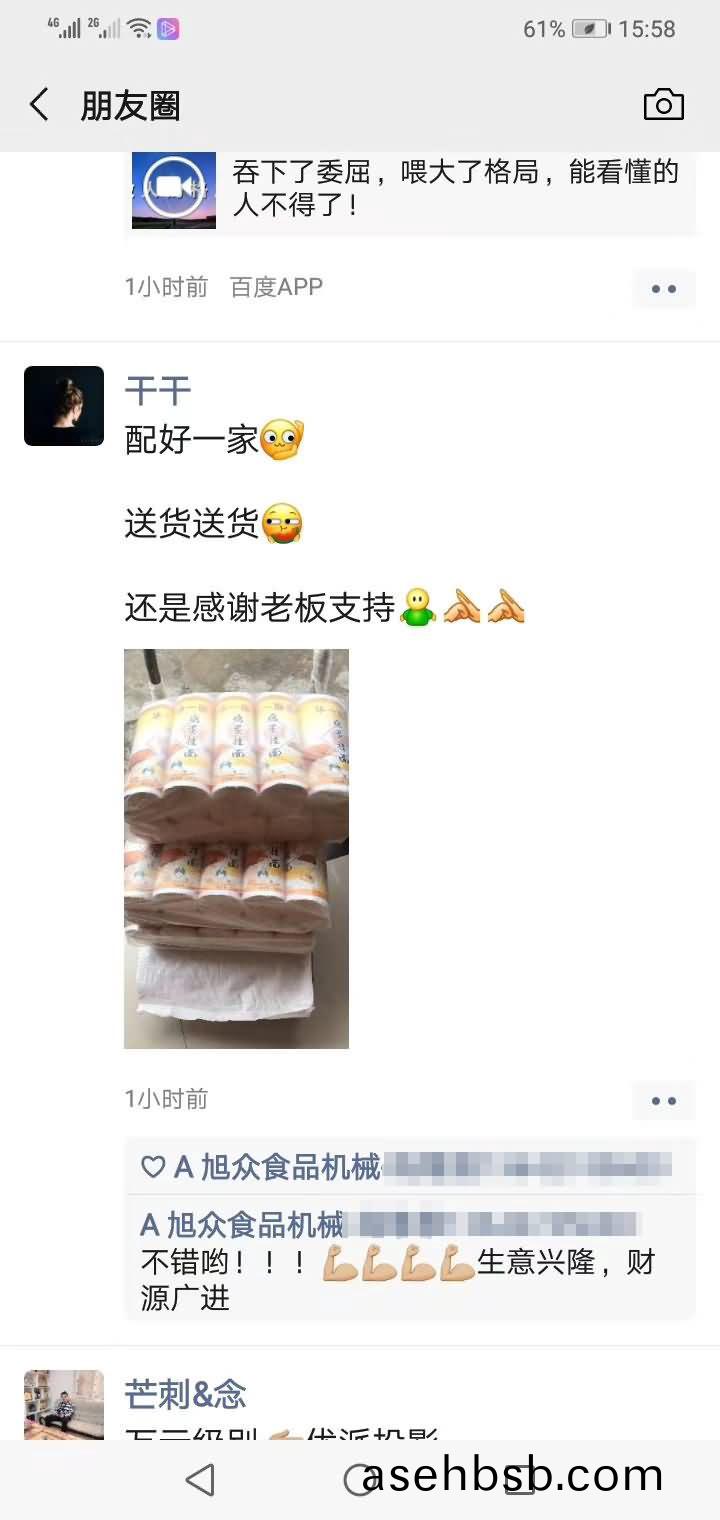
Task: Open the two-dot menu on 干干's post
Action: [663, 1100]
